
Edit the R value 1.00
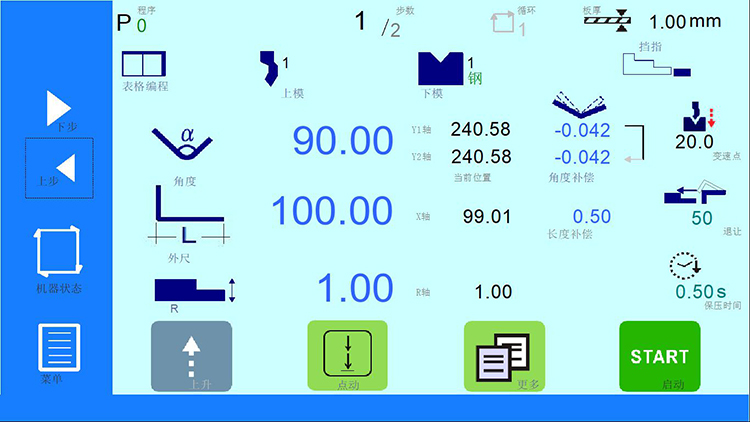tap(355, 289)
